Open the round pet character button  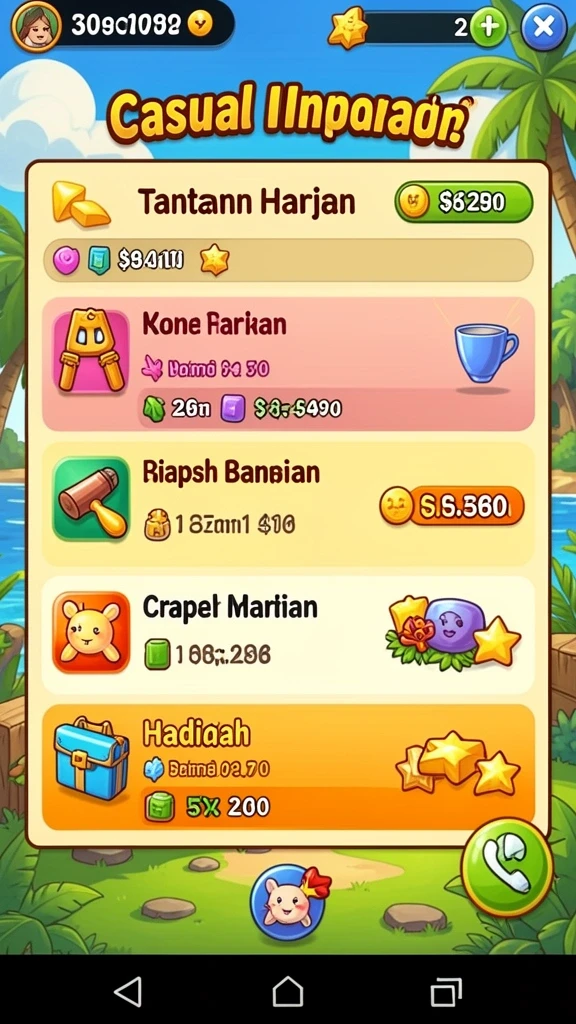[288, 903]
